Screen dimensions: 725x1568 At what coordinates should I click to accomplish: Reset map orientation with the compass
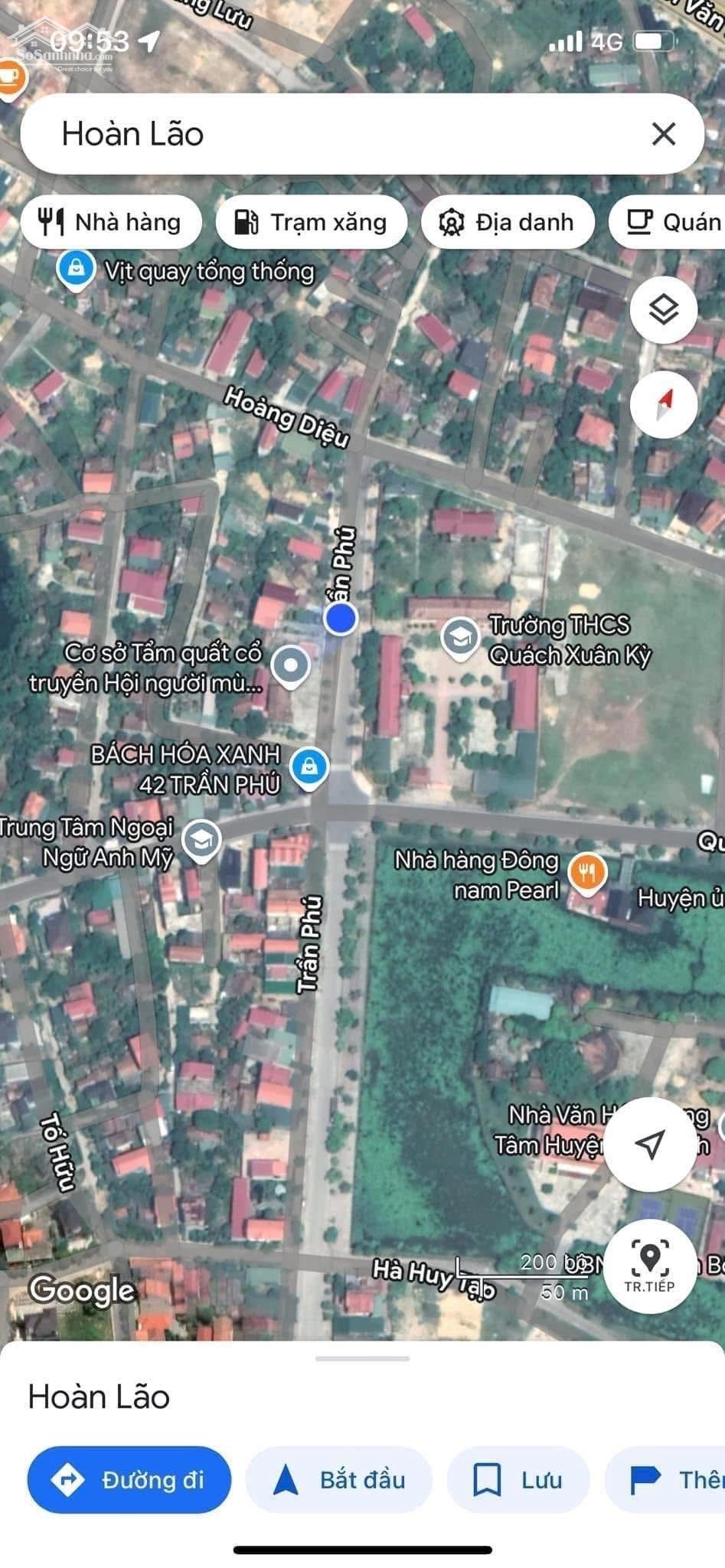pyautogui.click(x=663, y=403)
